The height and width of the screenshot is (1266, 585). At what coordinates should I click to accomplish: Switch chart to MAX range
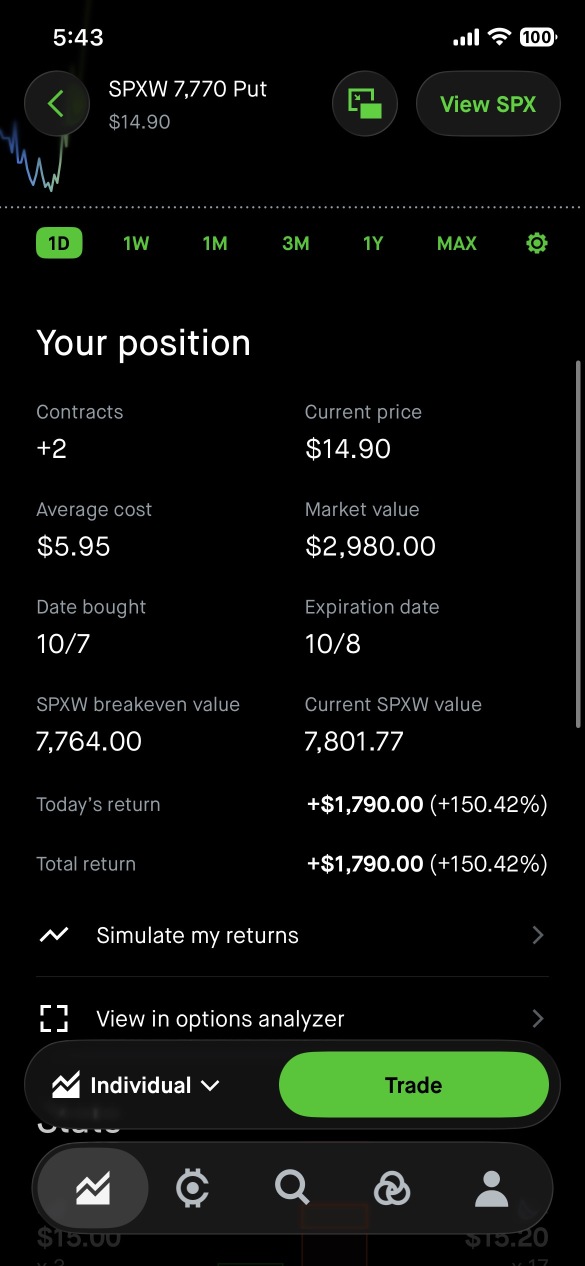pyautogui.click(x=457, y=243)
